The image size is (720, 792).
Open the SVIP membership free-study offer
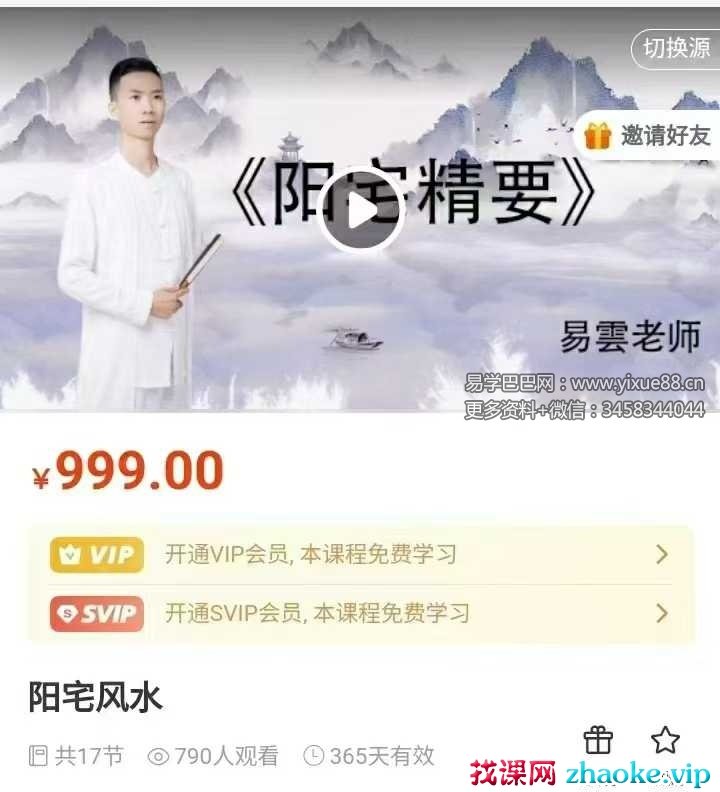tap(360, 612)
